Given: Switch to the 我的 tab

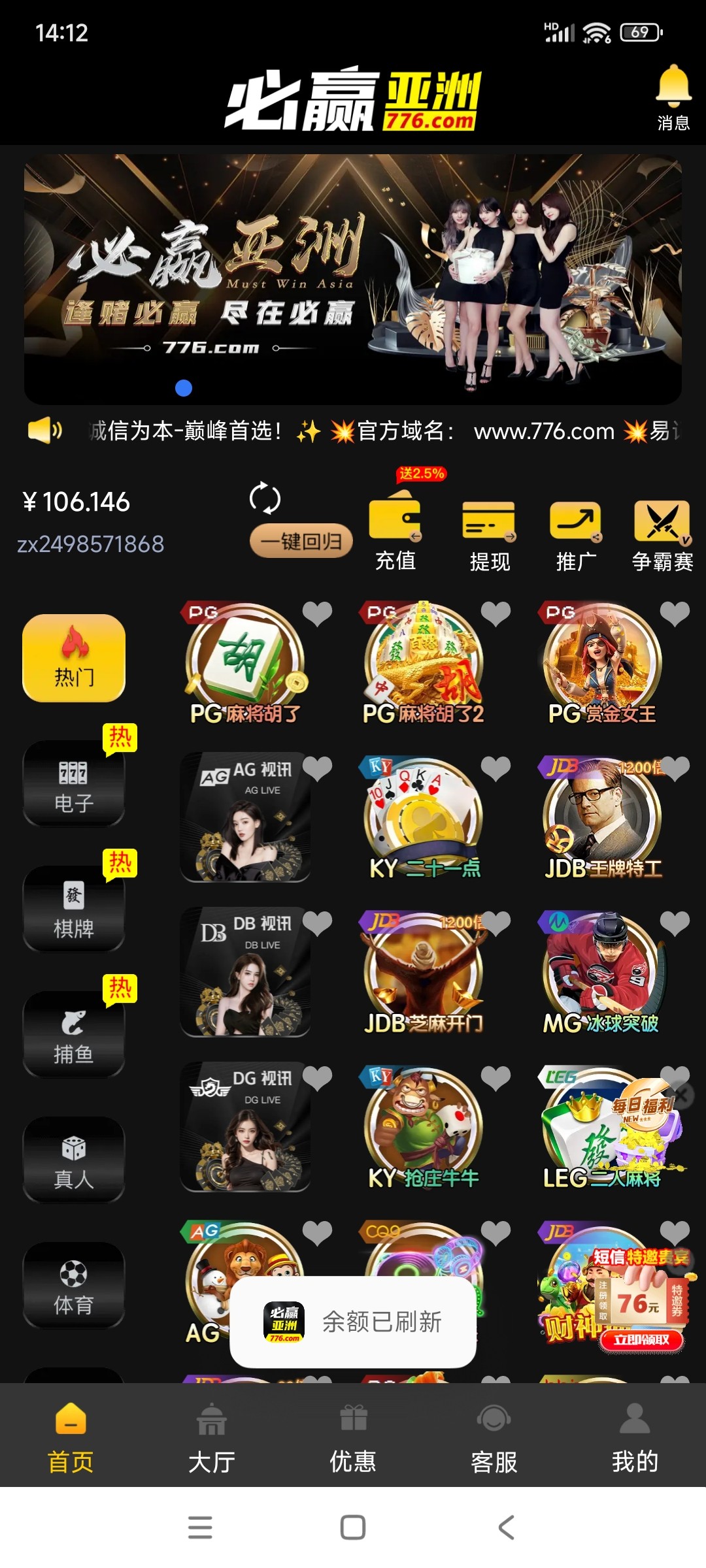Looking at the screenshot, I should click(635, 1437).
